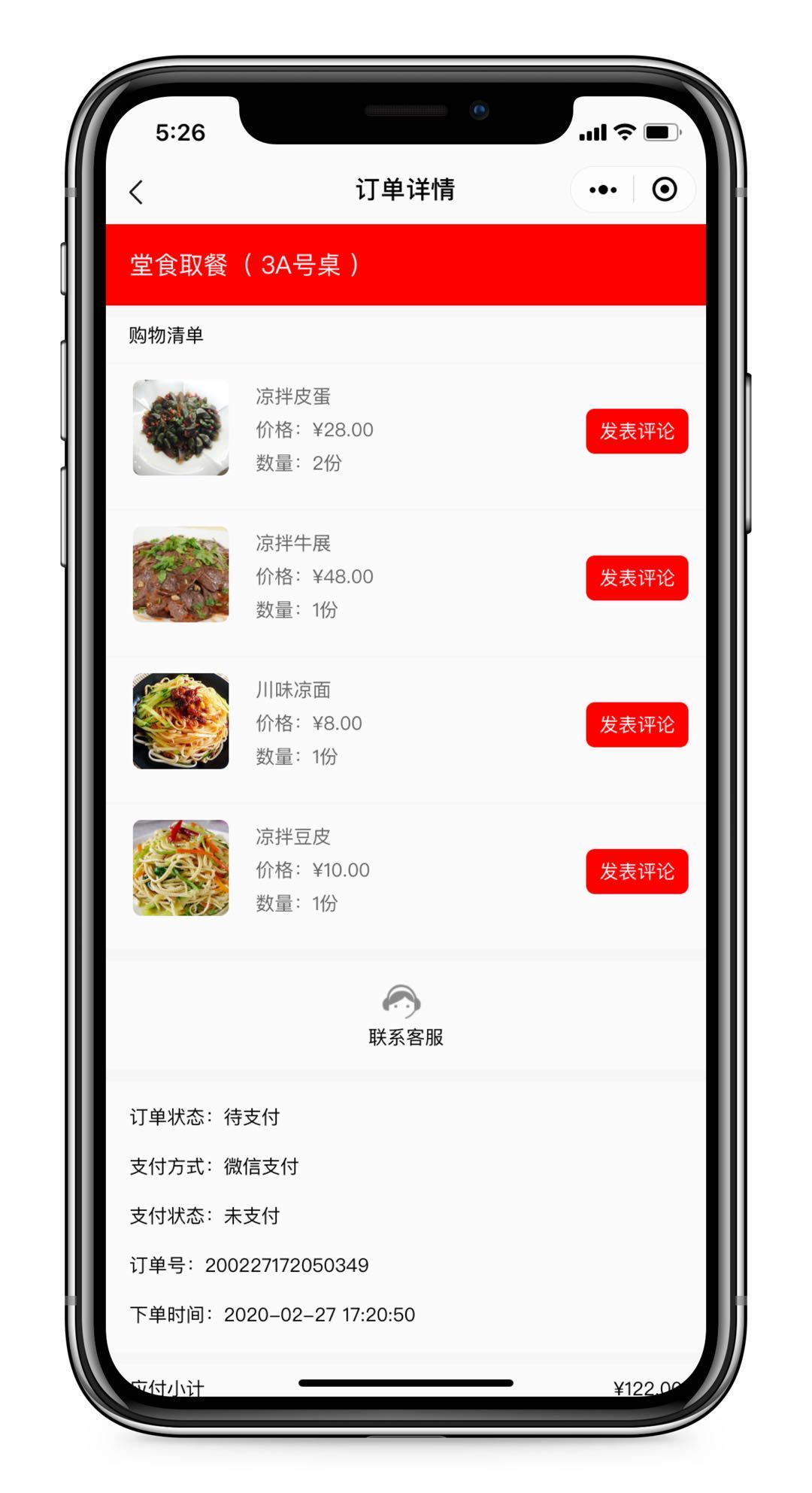
Task: Contact customer service via 联系客服
Action: [x=405, y=1015]
